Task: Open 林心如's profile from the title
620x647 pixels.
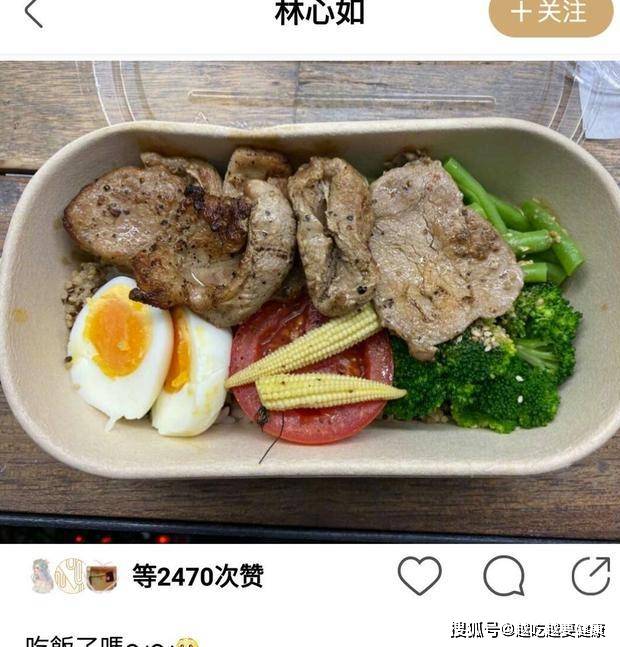Action: [x=319, y=13]
